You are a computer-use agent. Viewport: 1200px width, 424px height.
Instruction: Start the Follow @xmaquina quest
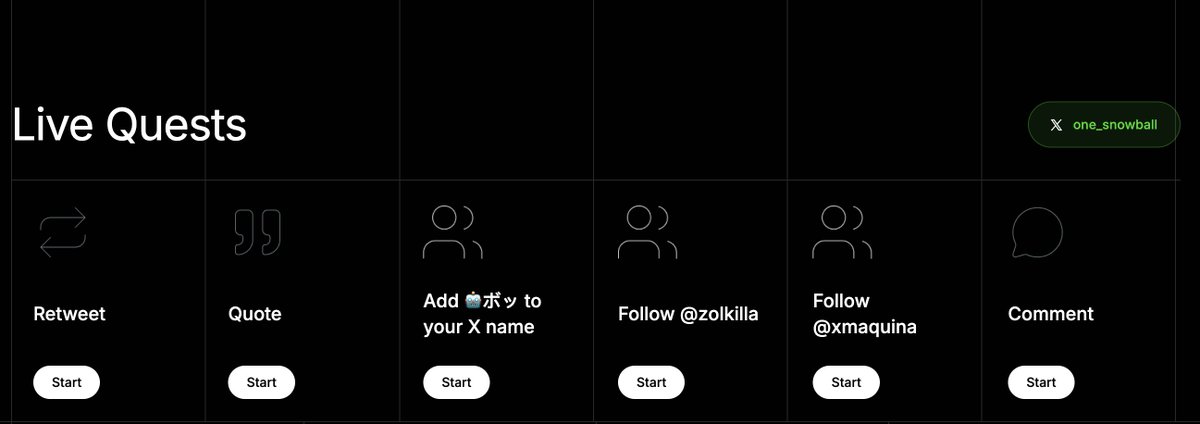[x=846, y=382]
